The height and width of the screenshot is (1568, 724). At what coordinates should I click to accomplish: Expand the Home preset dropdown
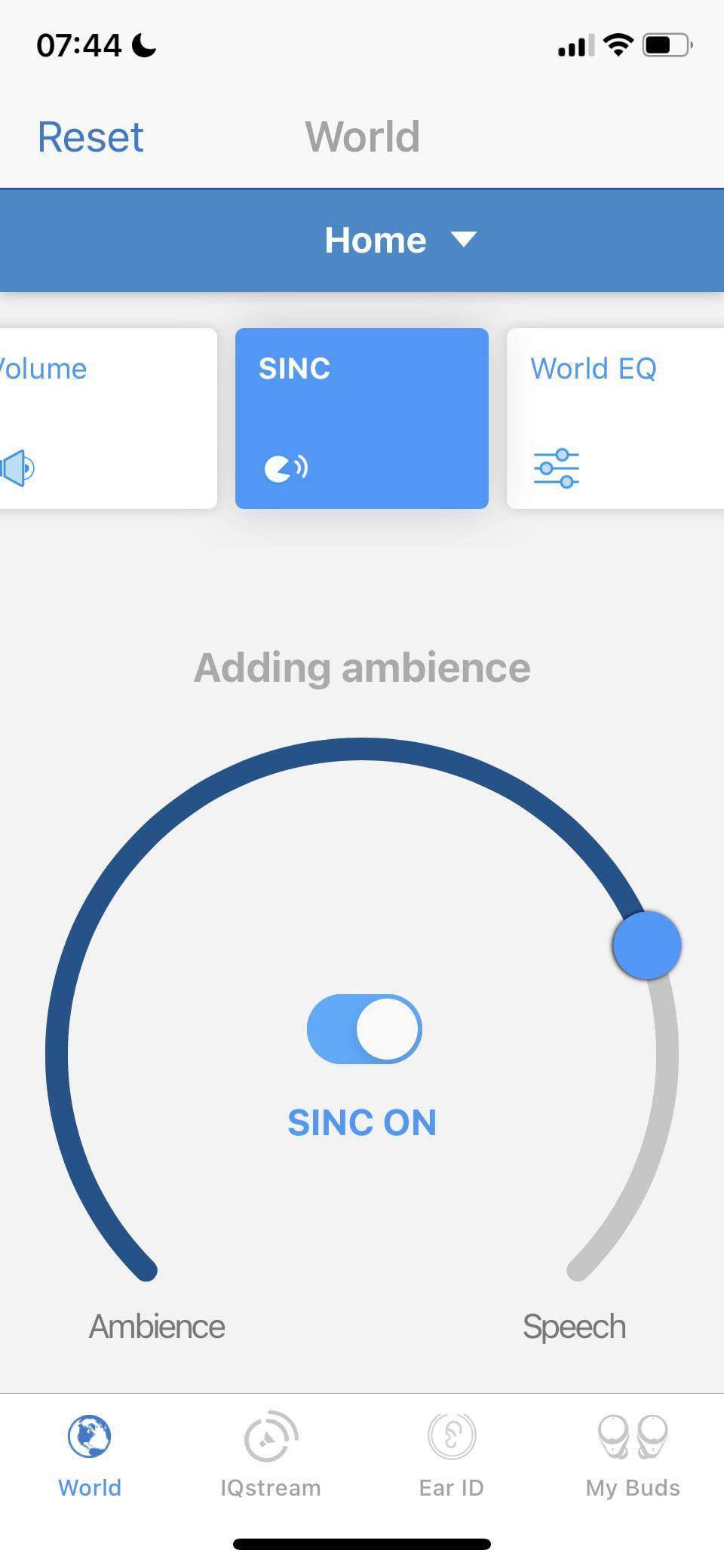pyautogui.click(x=400, y=240)
